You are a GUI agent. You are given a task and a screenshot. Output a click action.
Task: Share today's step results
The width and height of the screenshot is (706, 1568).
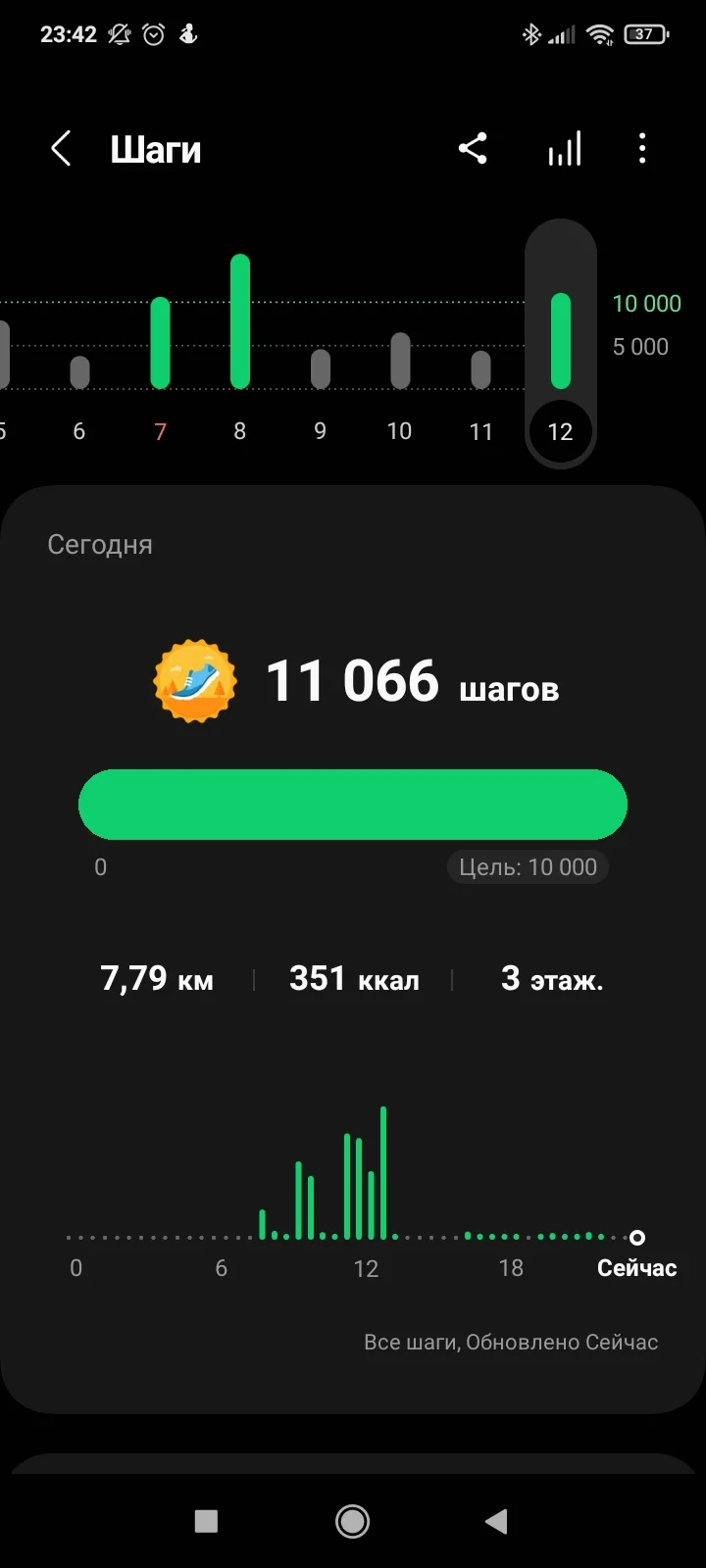point(473,149)
